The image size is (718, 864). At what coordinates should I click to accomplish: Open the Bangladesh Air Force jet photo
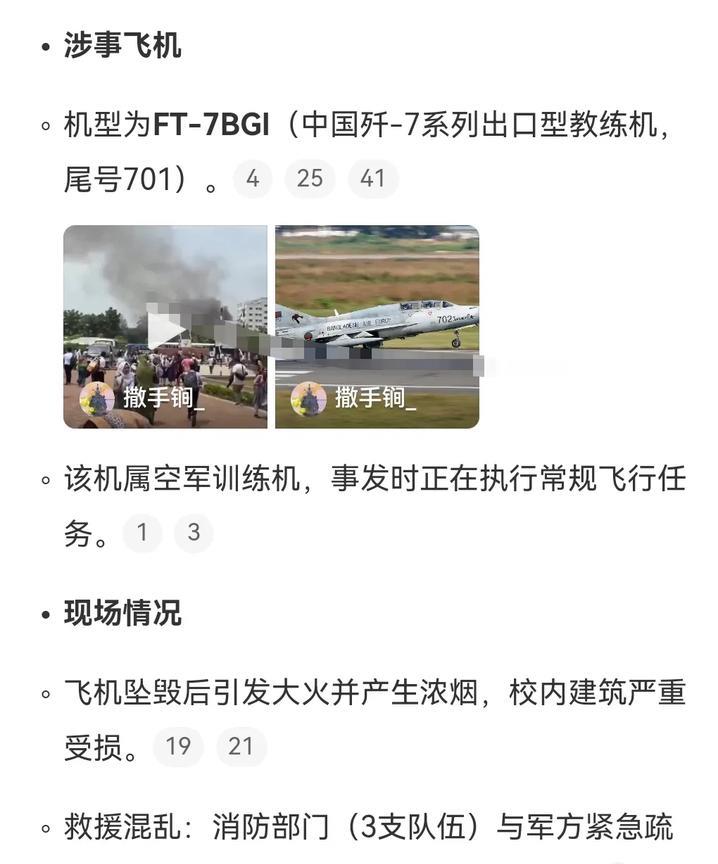377,327
